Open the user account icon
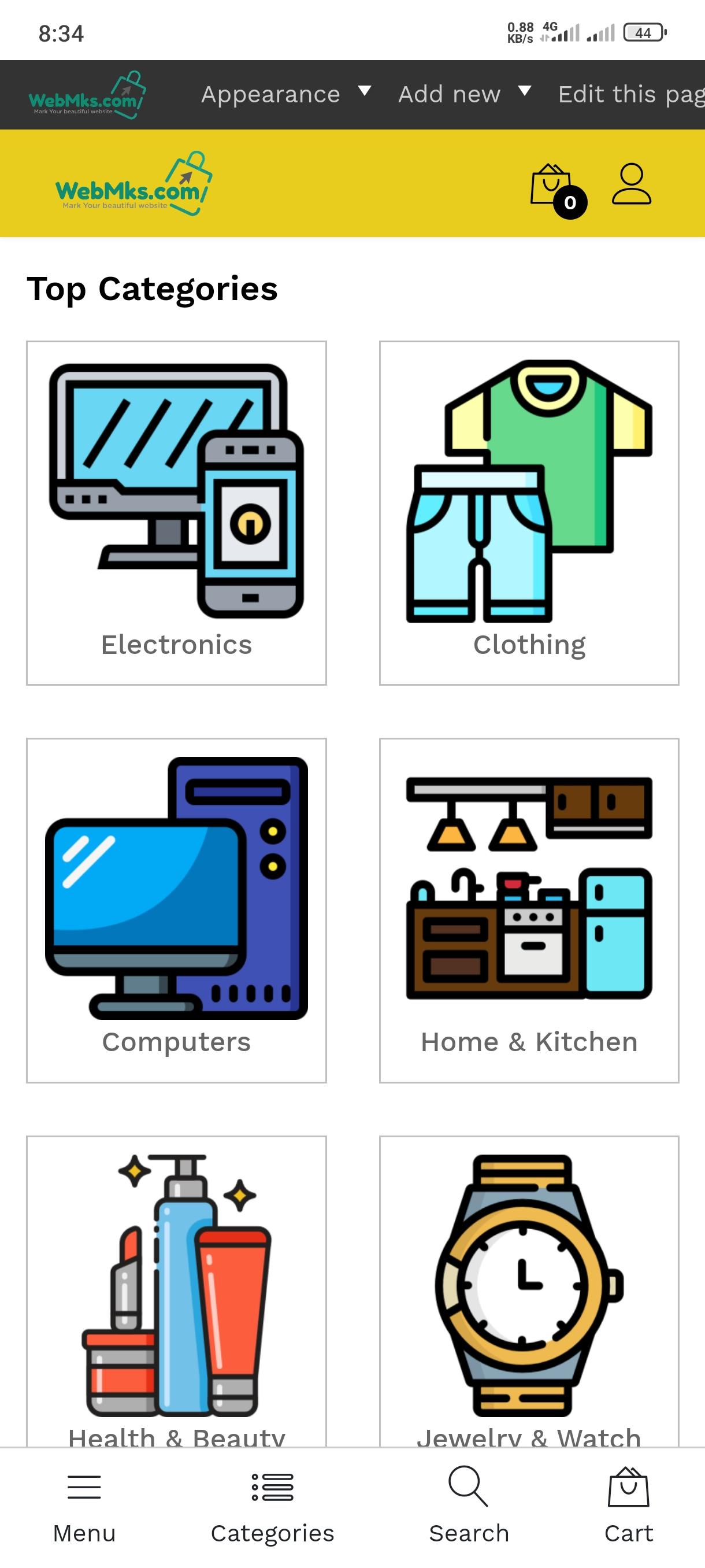The width and height of the screenshot is (705, 1568). click(x=632, y=183)
